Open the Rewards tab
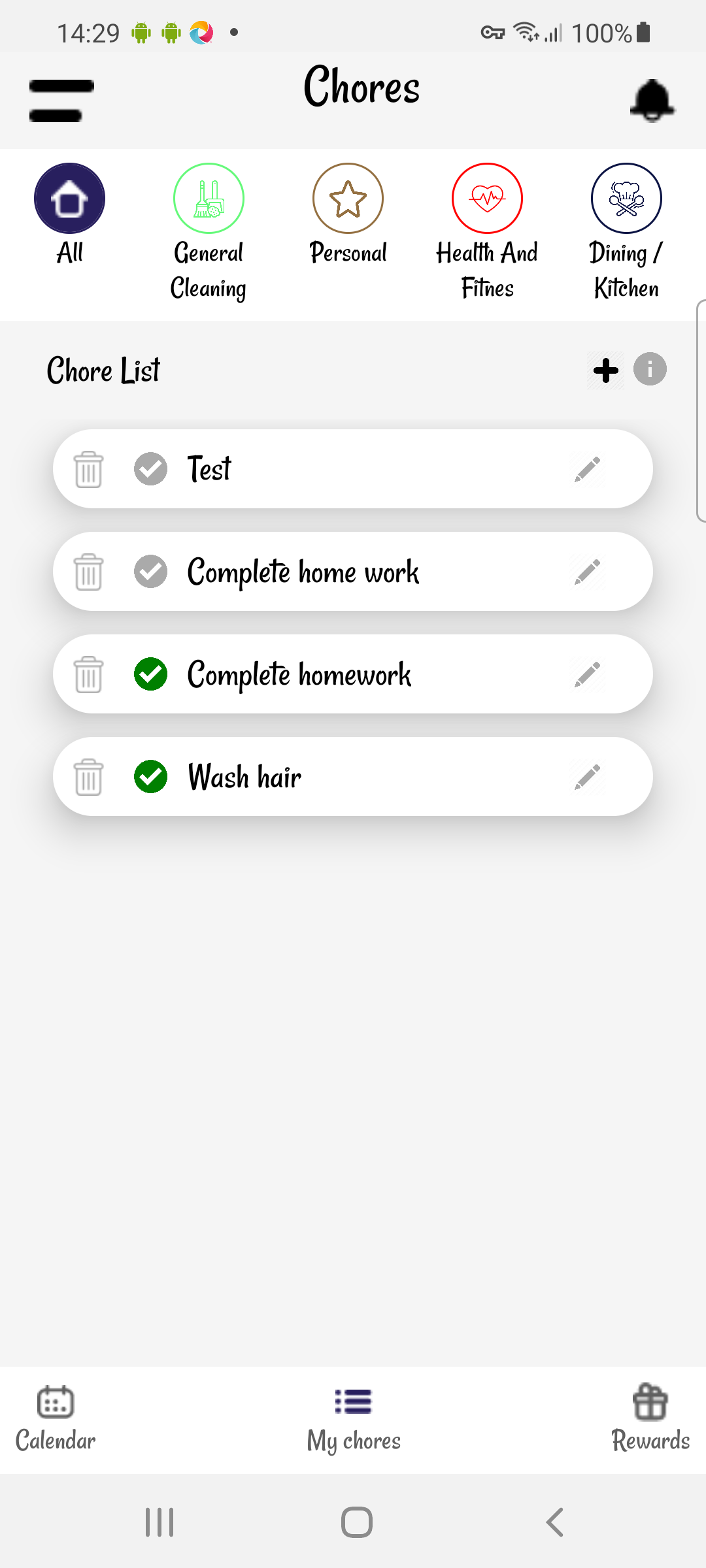 [x=650, y=1419]
